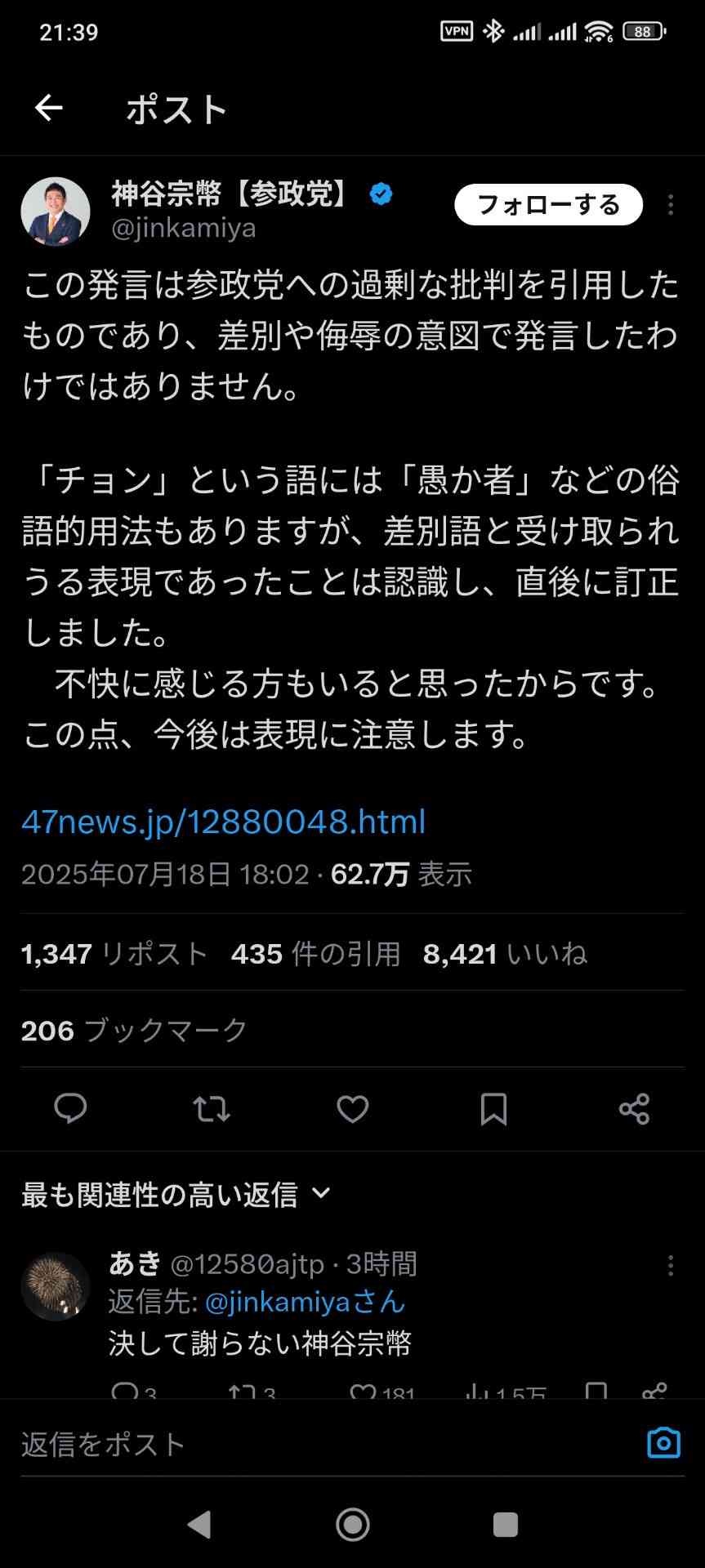The image size is (705, 1568).
Task: View the list of 1,347 リポスト
Action: click(x=114, y=954)
